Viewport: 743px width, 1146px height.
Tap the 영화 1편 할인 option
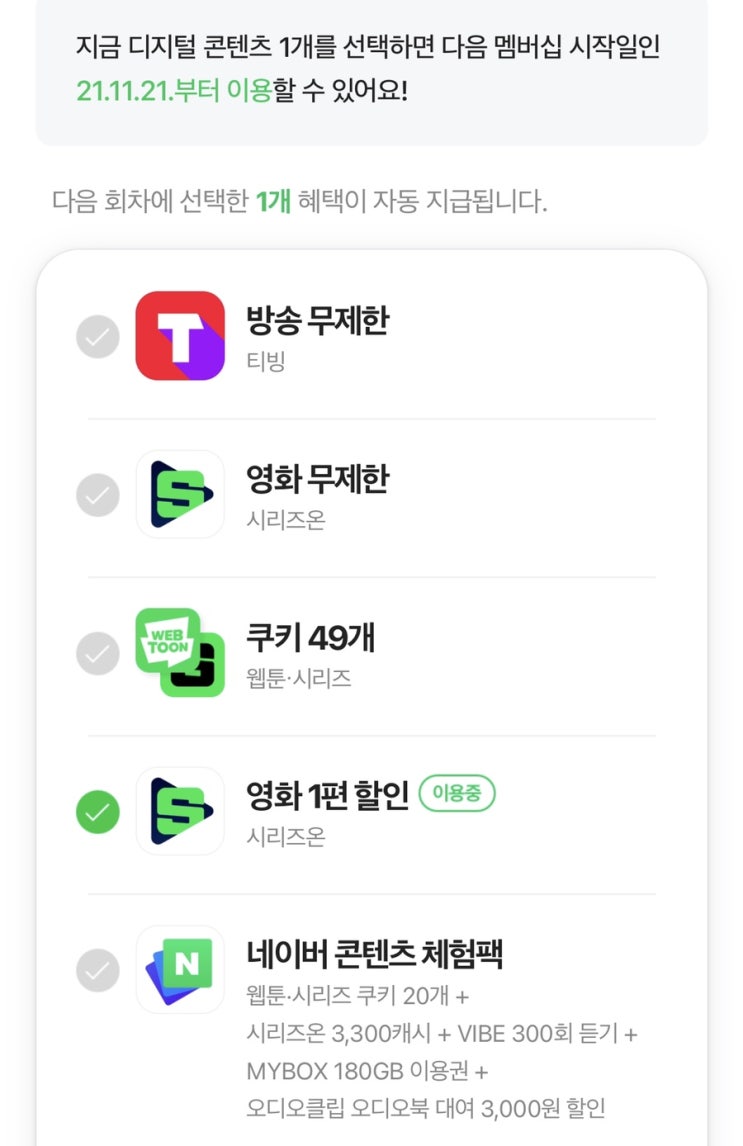[98, 812]
